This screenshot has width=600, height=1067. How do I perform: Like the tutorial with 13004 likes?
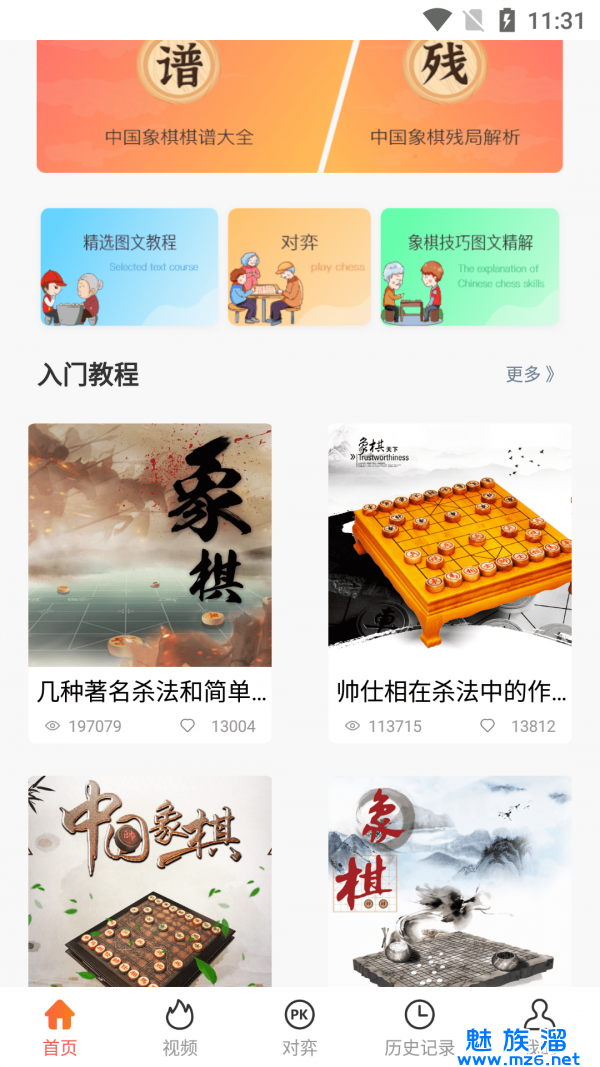188,726
